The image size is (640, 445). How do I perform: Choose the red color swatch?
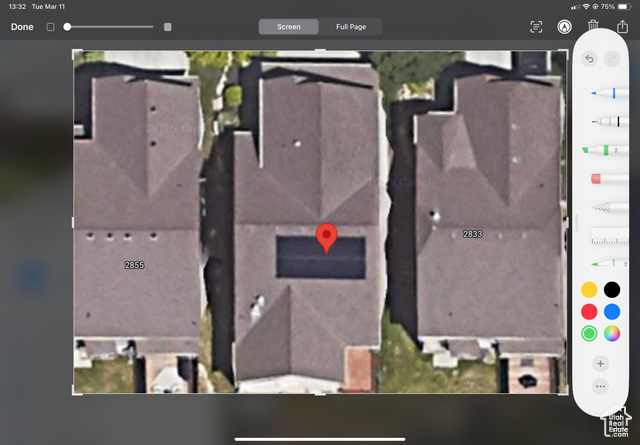(x=589, y=312)
